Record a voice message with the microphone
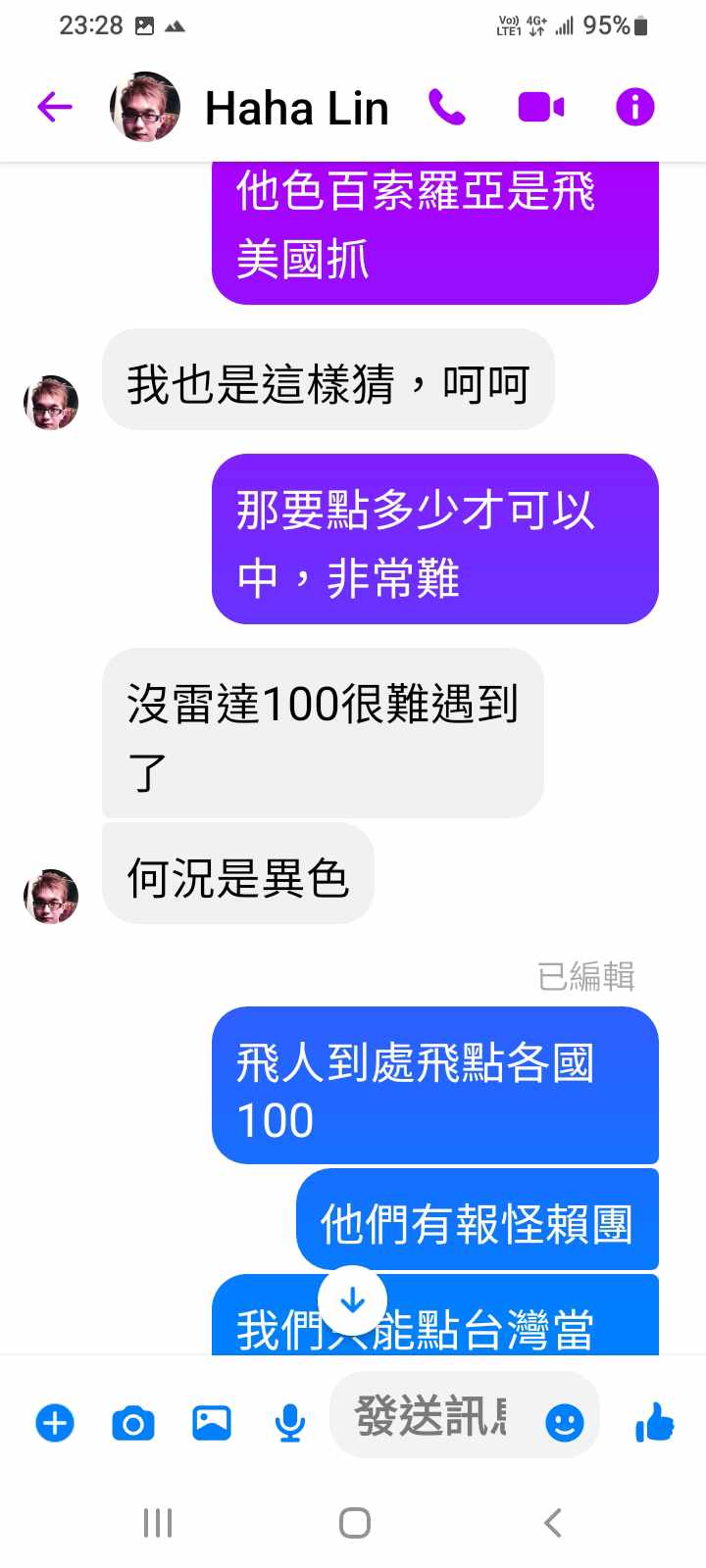Viewport: 706px width, 1568px height. click(x=289, y=1423)
